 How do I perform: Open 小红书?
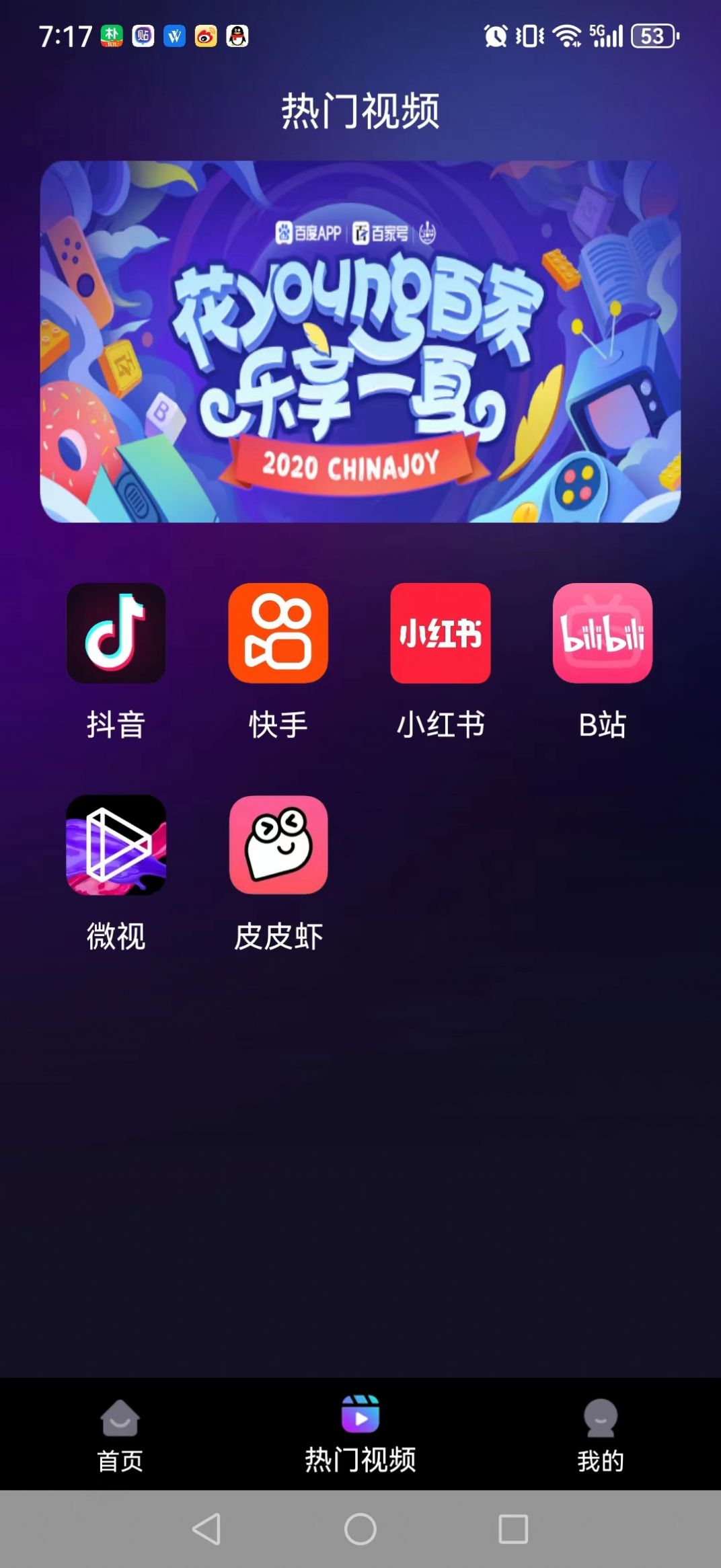tap(441, 633)
